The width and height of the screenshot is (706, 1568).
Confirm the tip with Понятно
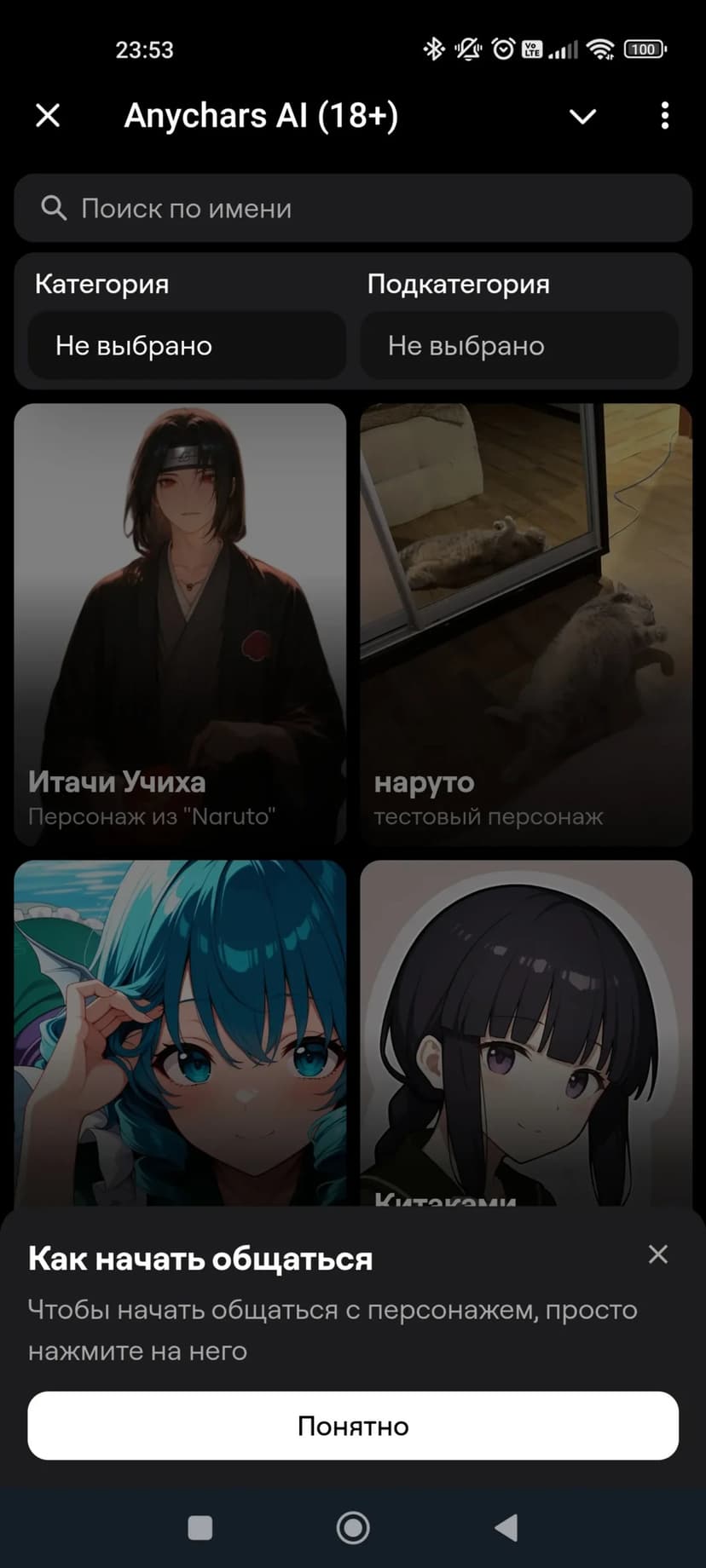(x=353, y=1426)
